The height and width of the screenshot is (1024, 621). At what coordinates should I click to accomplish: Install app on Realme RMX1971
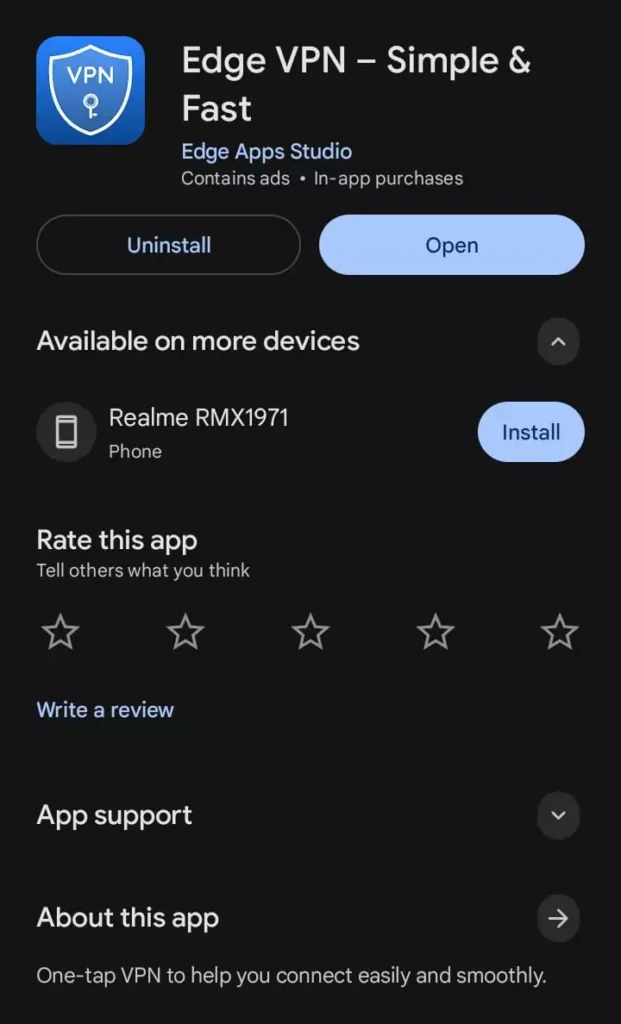point(530,432)
